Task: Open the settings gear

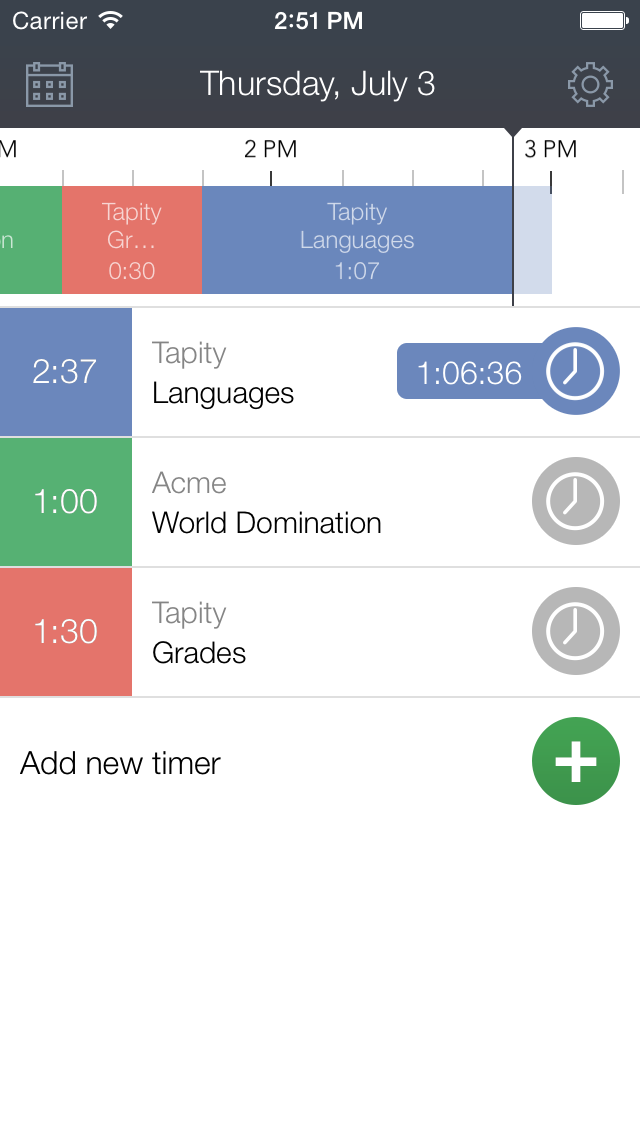Action: coord(590,85)
